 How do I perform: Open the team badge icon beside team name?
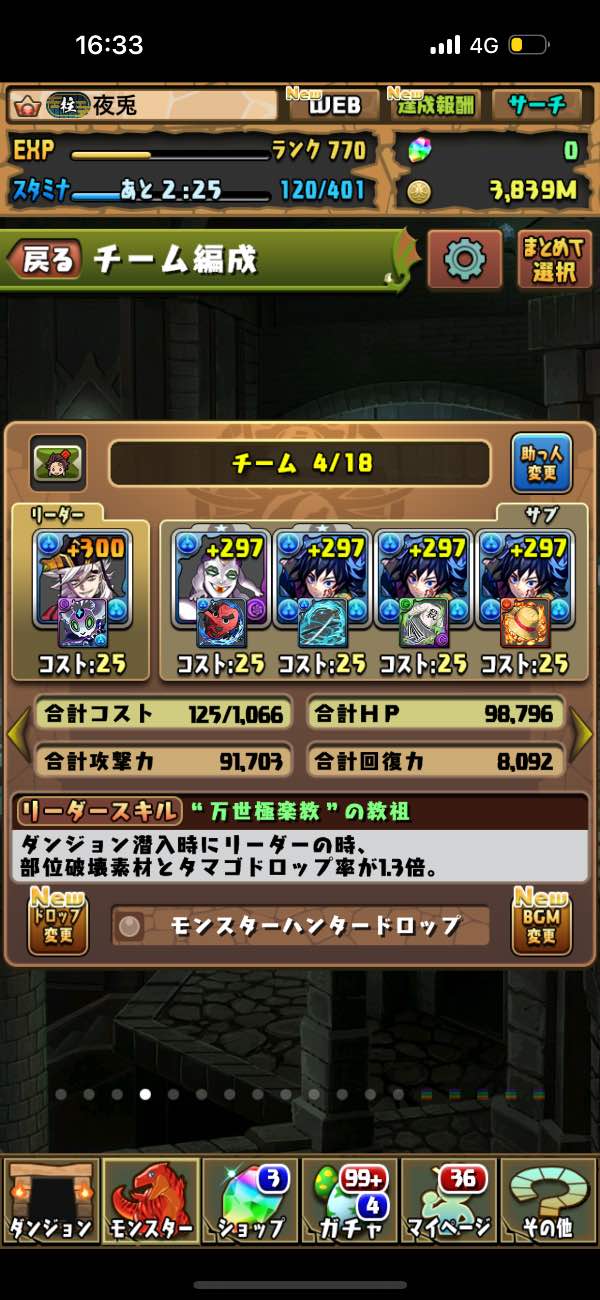coord(58,463)
